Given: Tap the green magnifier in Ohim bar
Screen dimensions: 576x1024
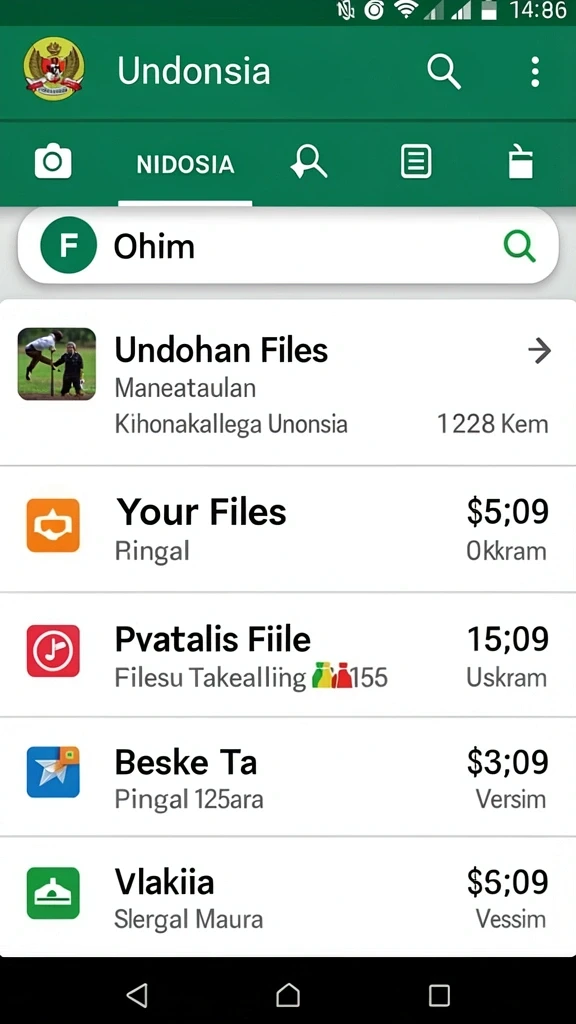Looking at the screenshot, I should (x=520, y=247).
